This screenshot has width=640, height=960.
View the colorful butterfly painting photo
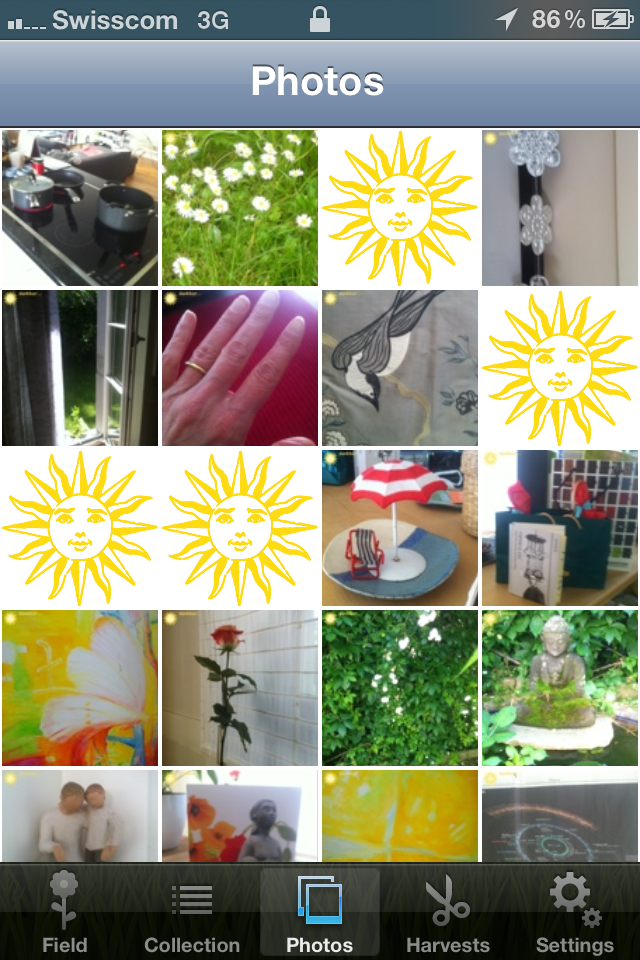[80, 688]
